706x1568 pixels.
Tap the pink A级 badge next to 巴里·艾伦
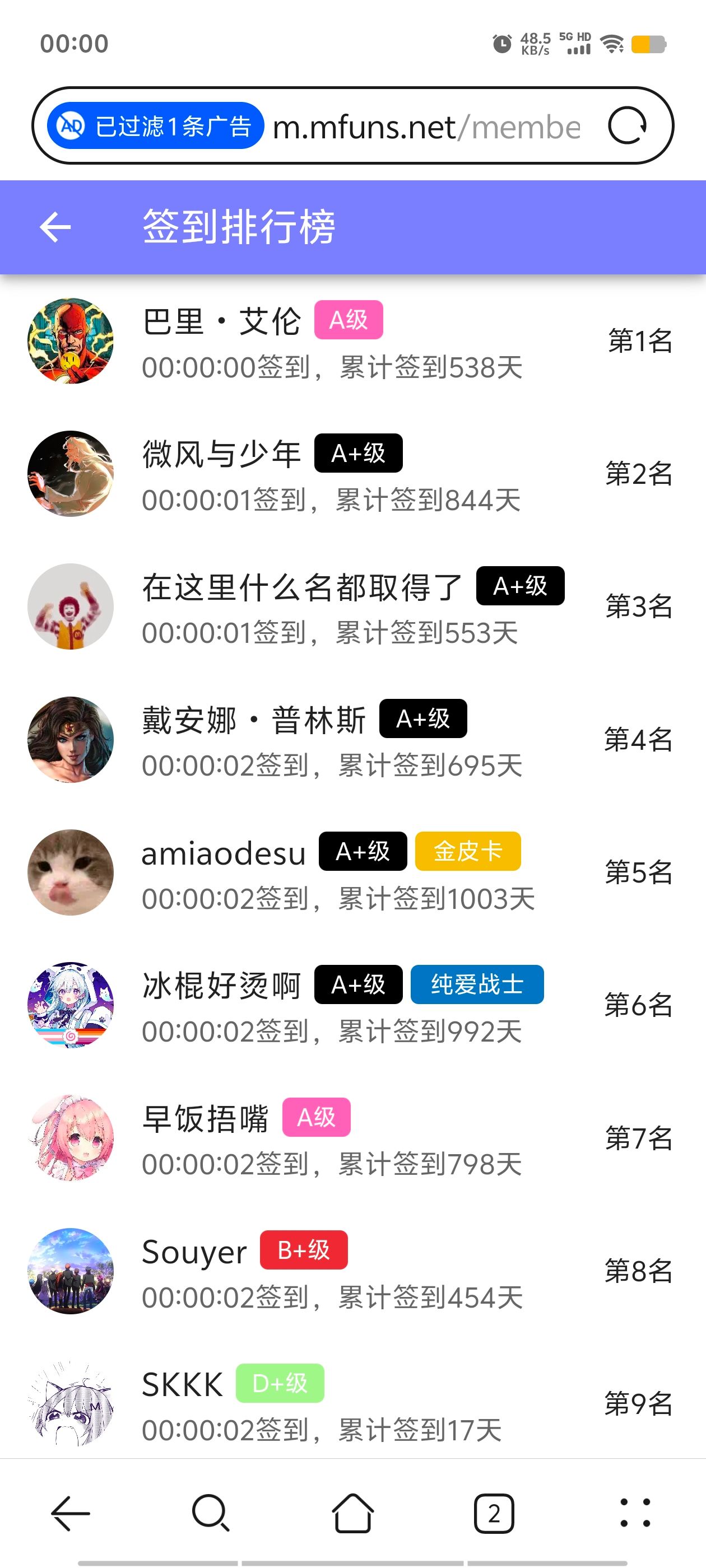tap(347, 320)
